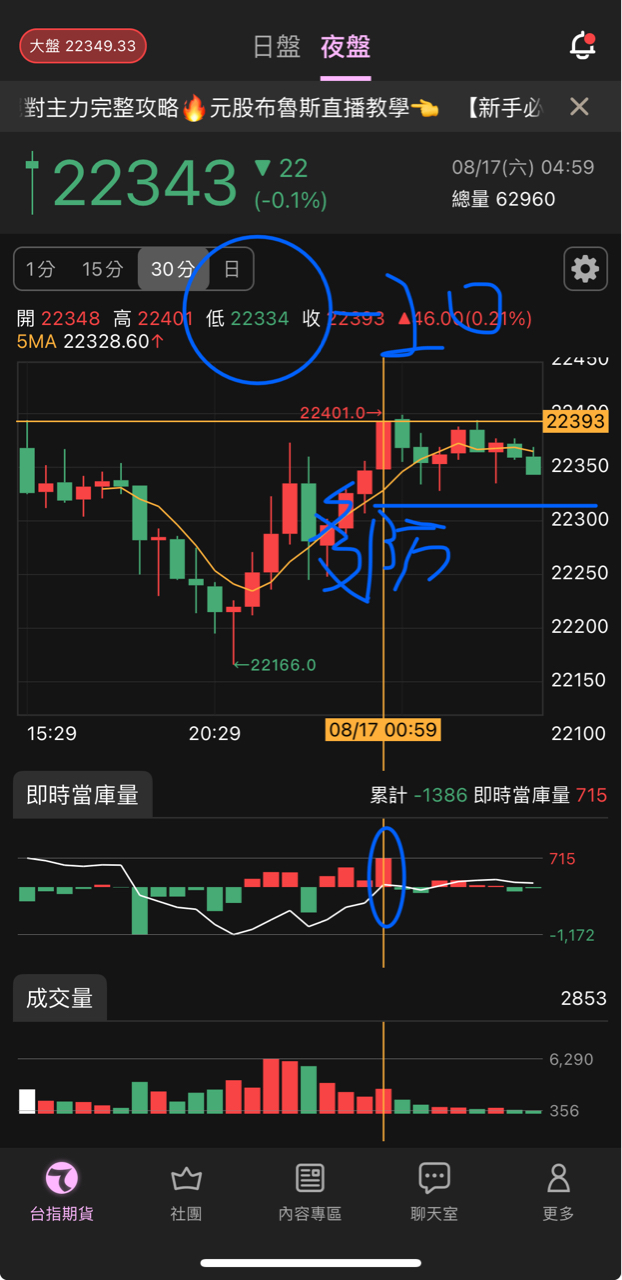Open chart settings gear
The image size is (622, 1280).
tap(585, 269)
